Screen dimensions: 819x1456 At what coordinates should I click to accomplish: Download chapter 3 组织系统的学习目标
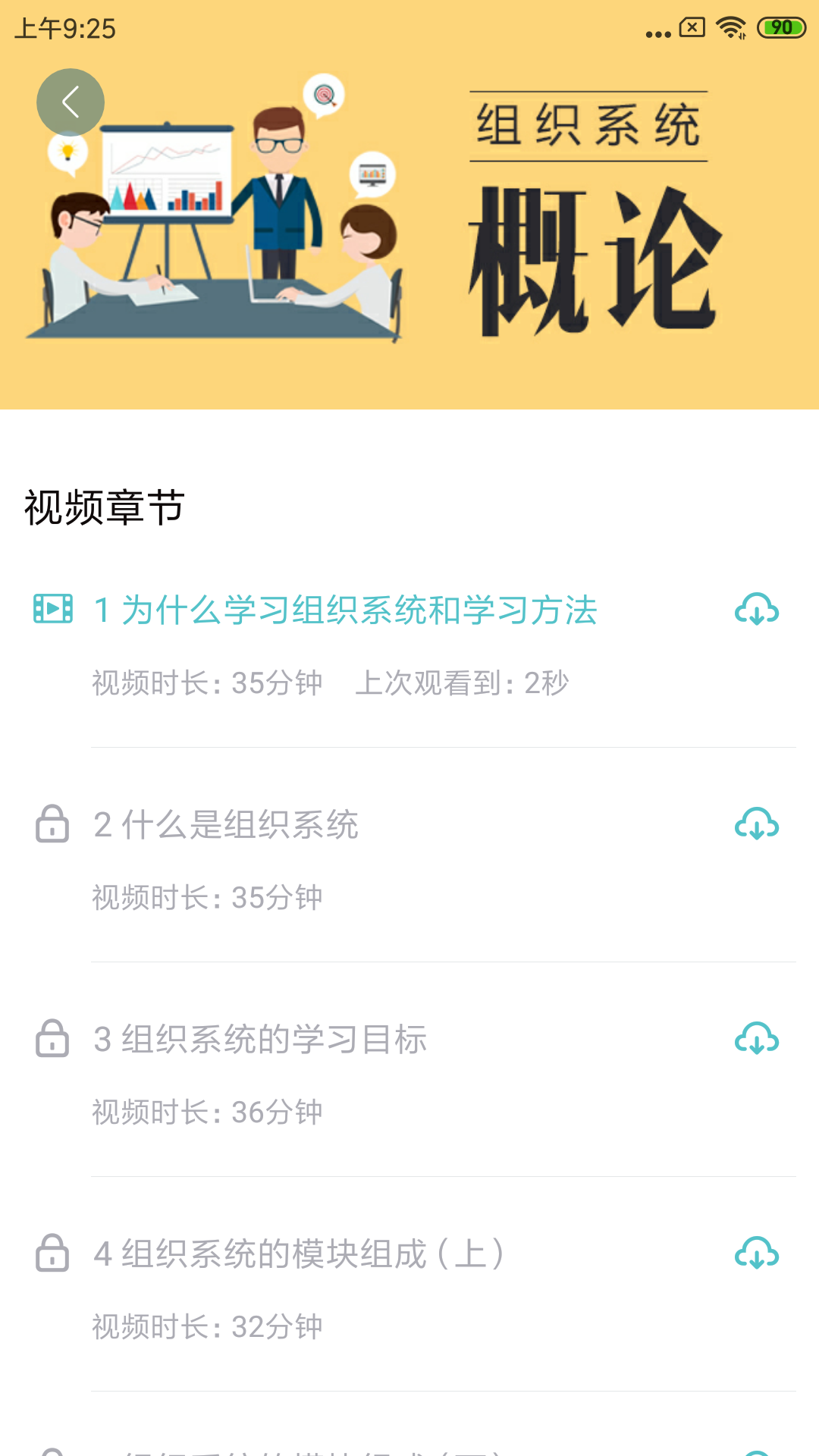click(756, 1040)
